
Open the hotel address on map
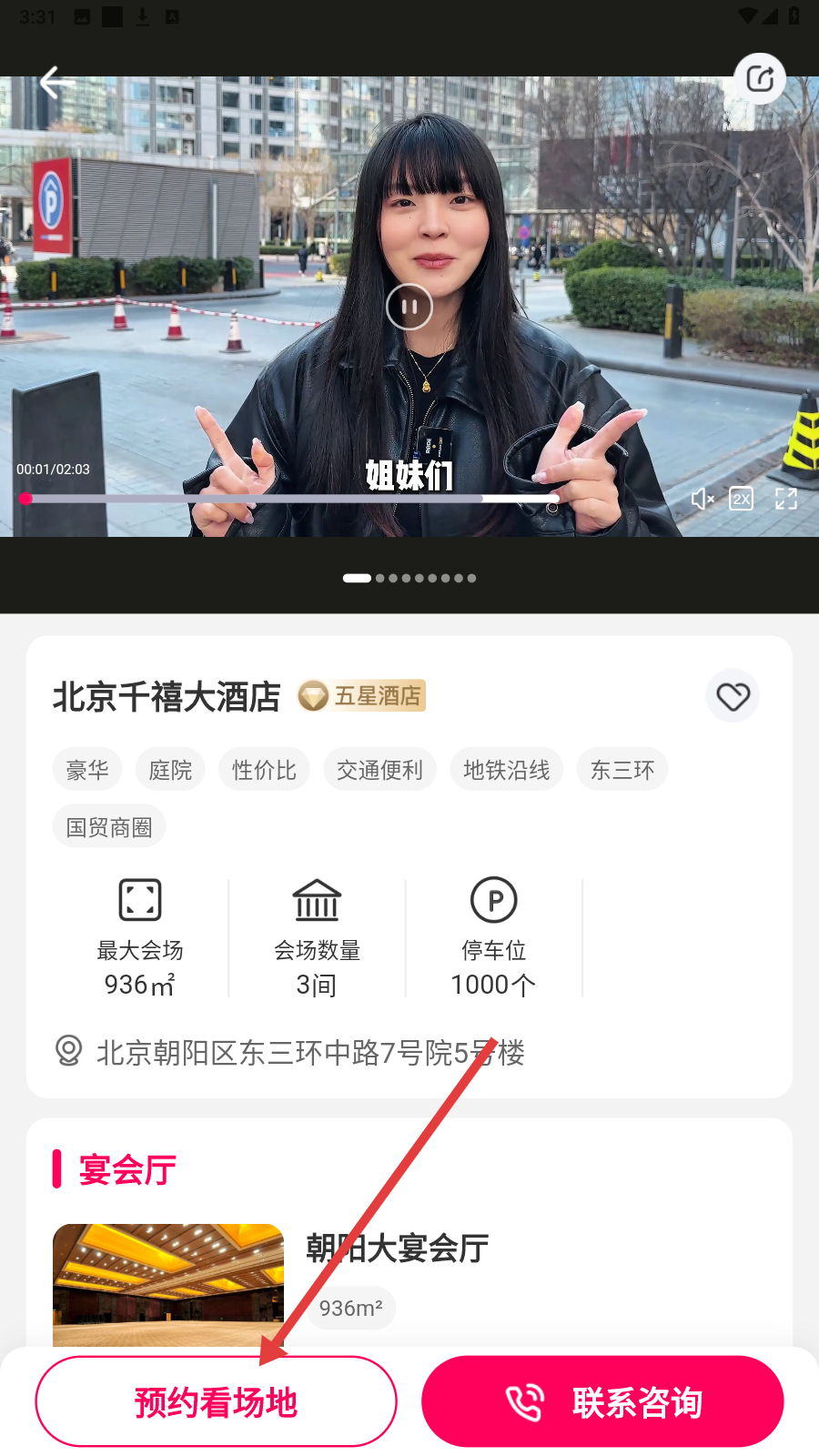(x=309, y=1053)
